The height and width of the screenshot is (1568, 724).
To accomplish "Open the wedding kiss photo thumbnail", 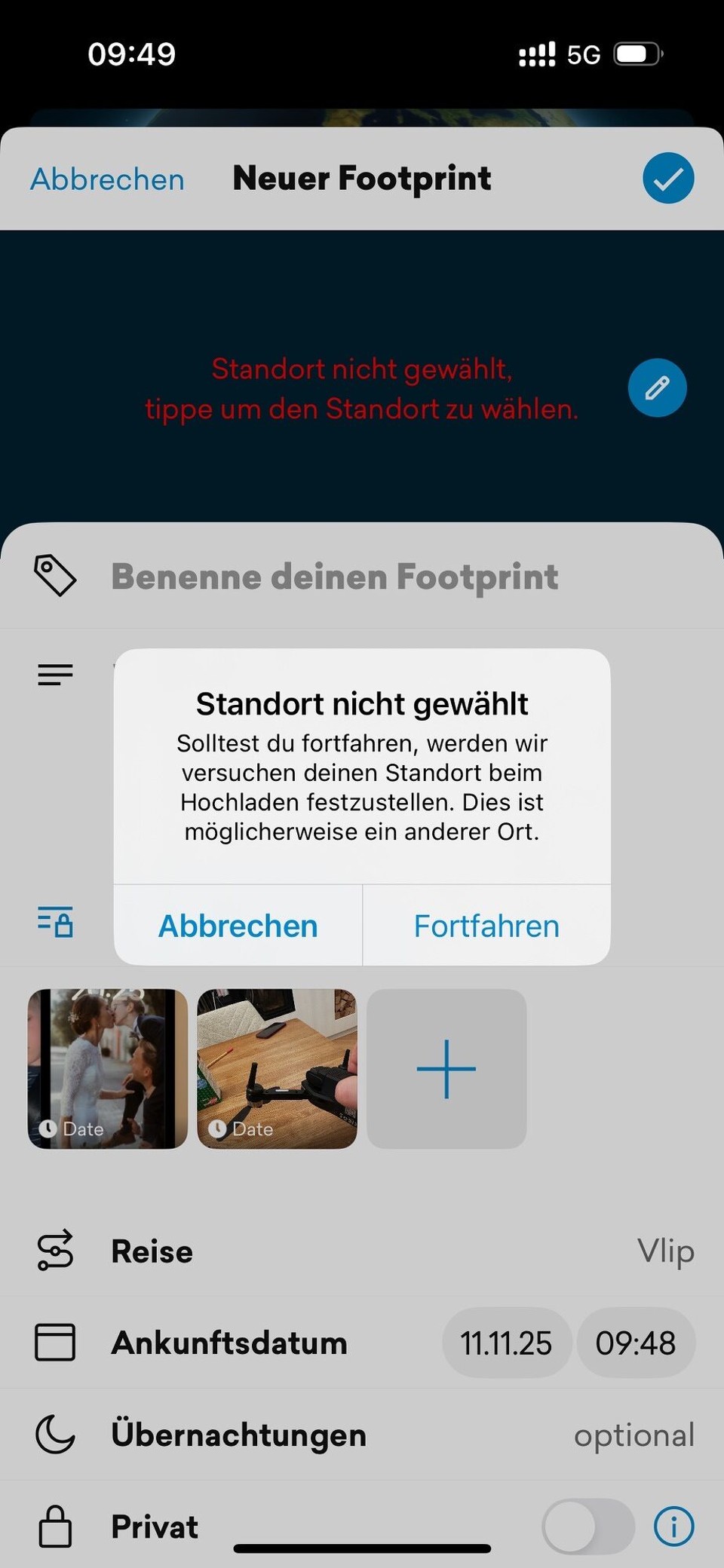I will tap(108, 1068).
